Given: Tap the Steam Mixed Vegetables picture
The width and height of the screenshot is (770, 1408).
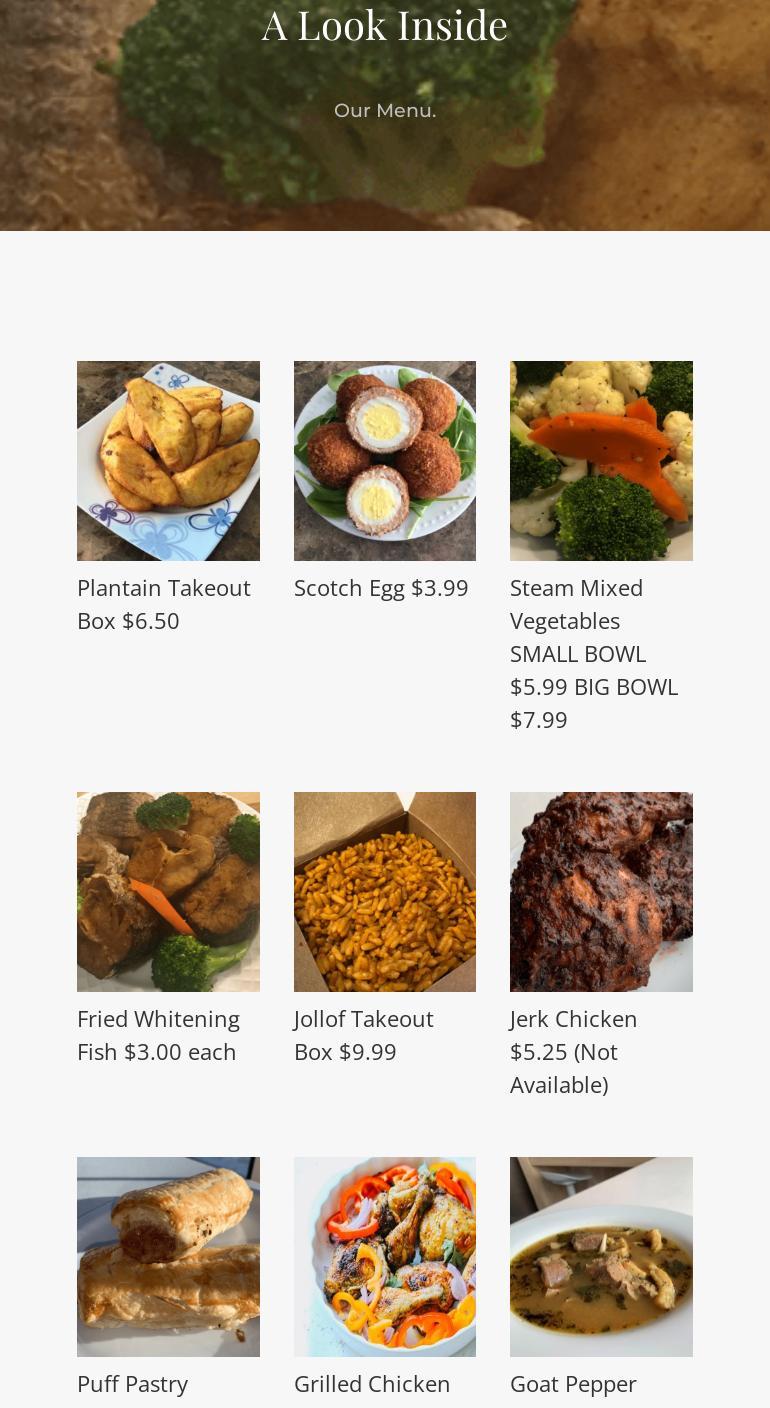Looking at the screenshot, I should (x=601, y=461).
